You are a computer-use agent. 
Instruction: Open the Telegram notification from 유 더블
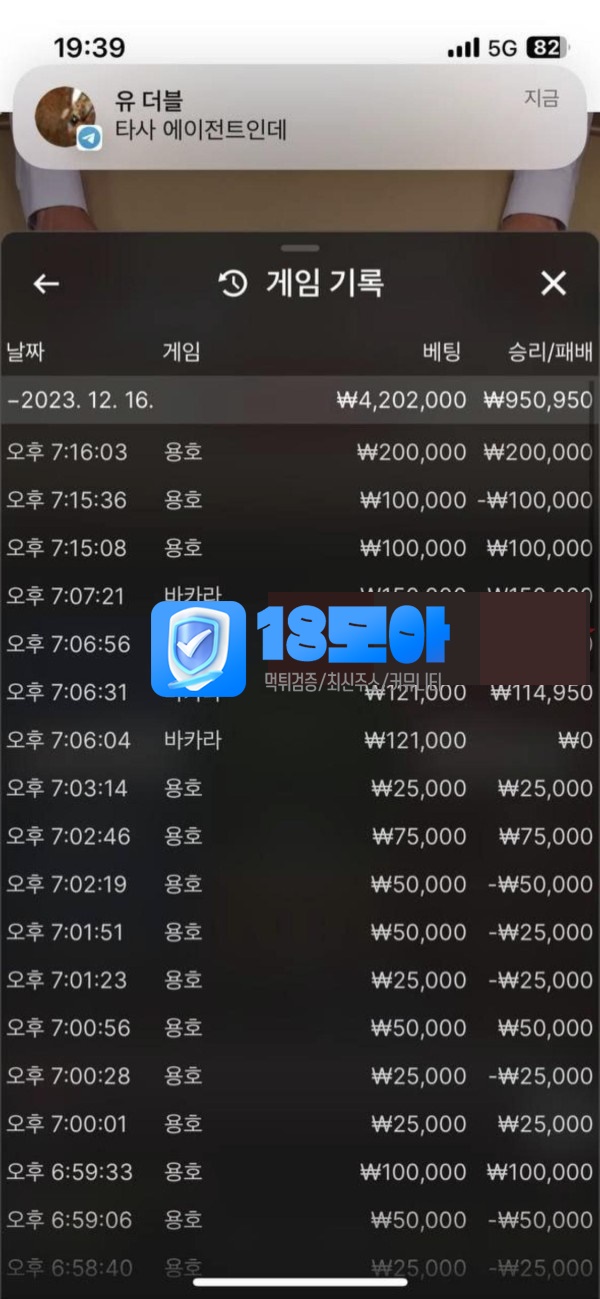[x=298, y=116]
